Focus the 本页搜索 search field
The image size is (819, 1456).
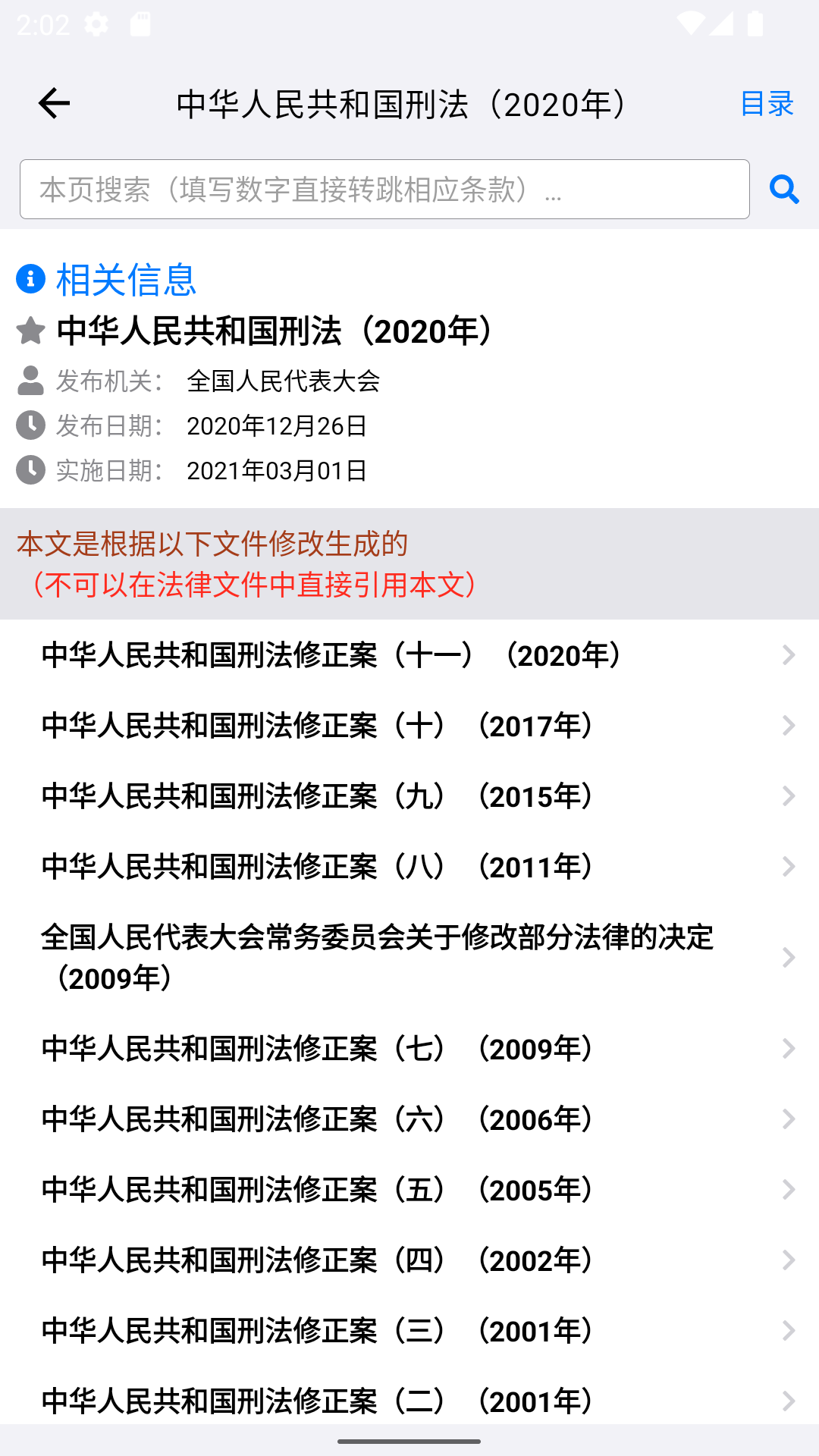384,189
